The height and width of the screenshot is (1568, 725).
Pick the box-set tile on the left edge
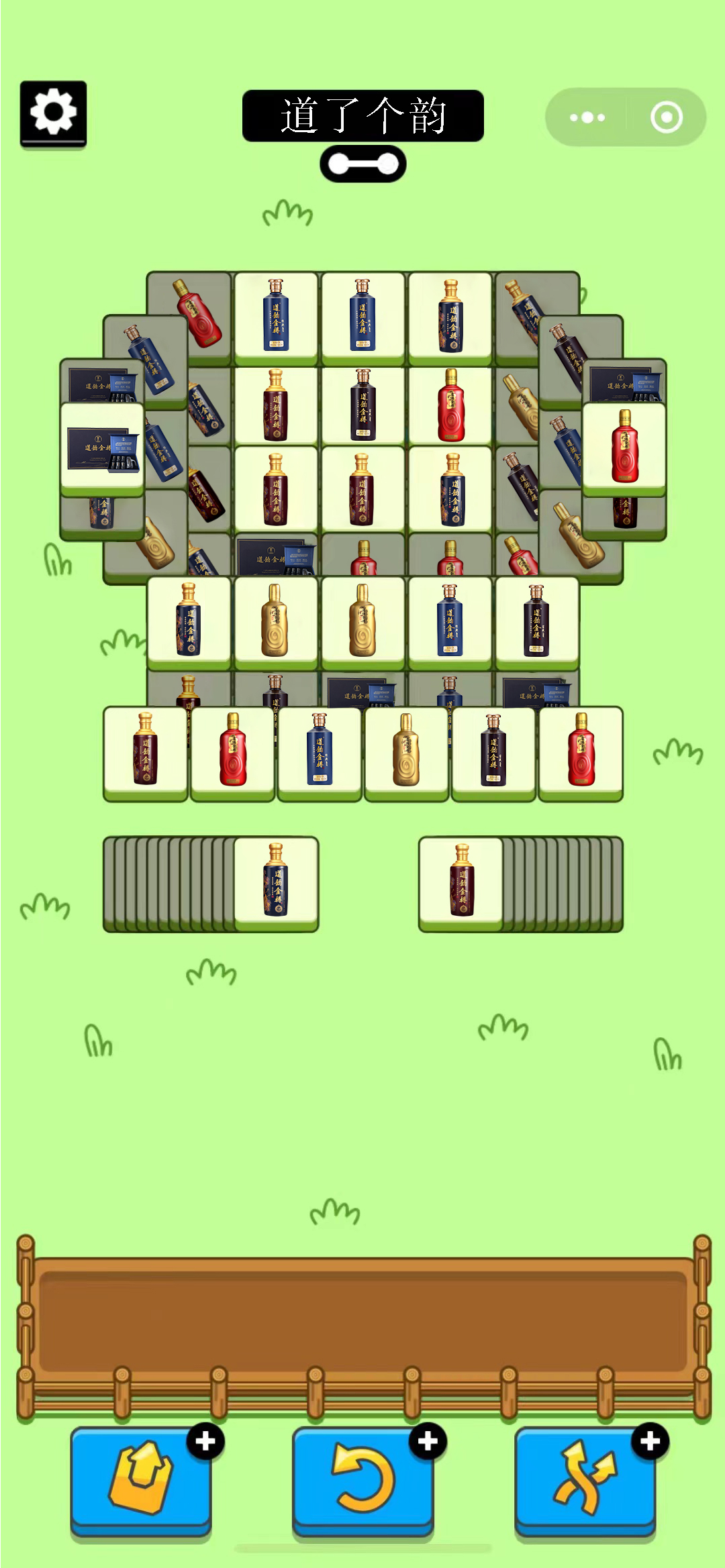[x=102, y=449]
